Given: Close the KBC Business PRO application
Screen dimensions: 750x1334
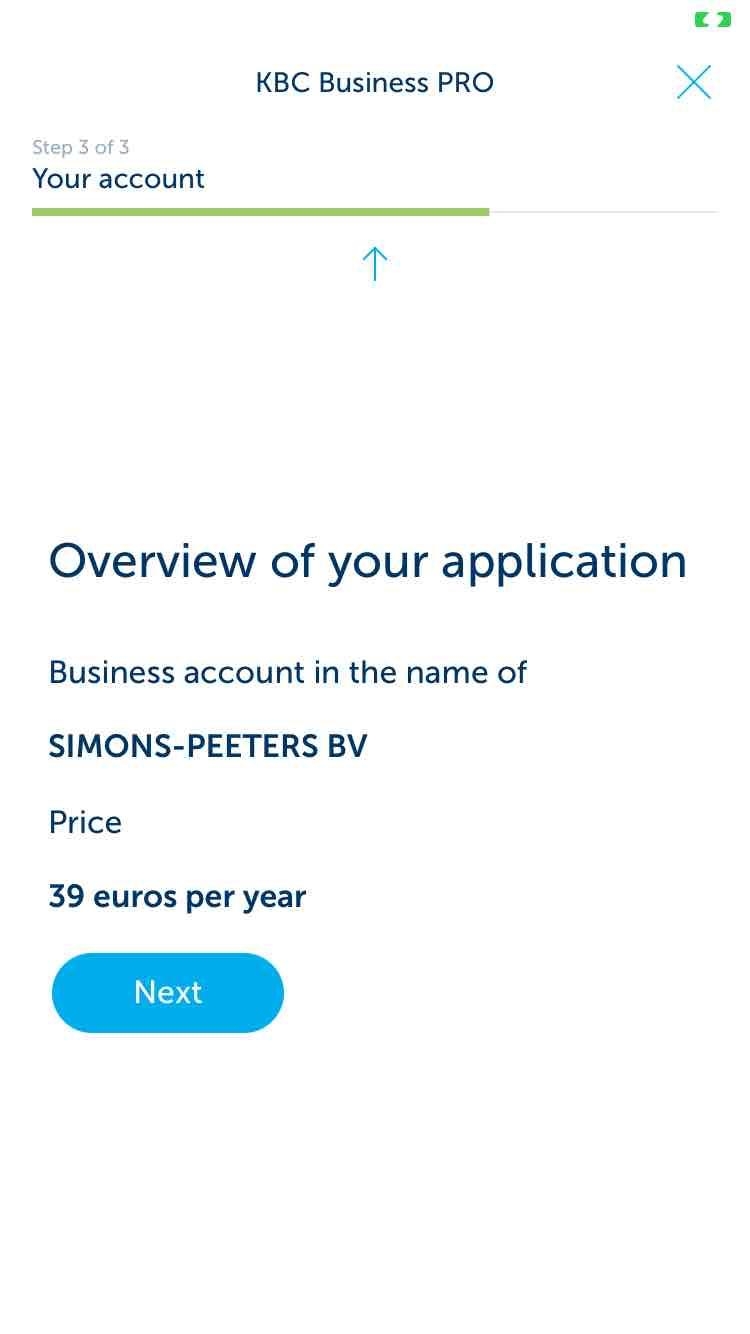Looking at the screenshot, I should click(x=694, y=82).
